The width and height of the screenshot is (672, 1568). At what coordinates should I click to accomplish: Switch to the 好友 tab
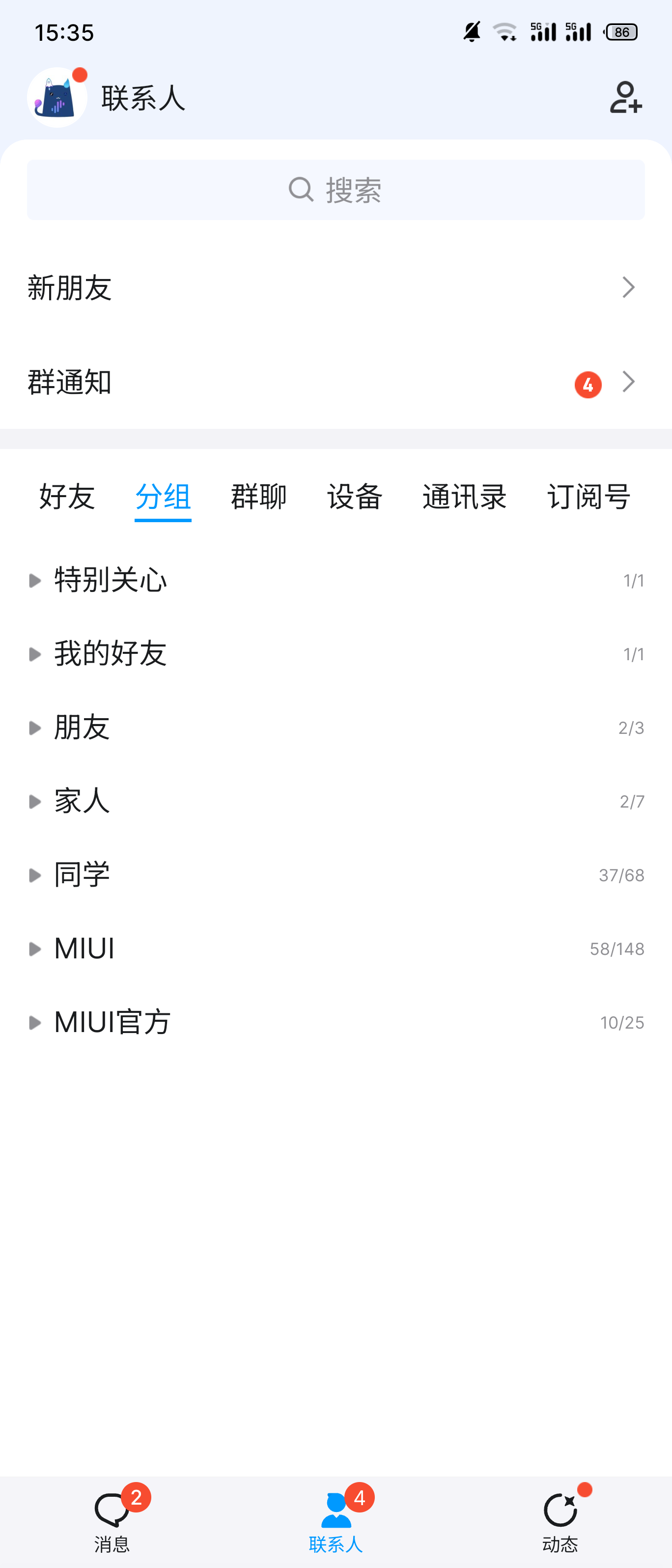click(67, 497)
